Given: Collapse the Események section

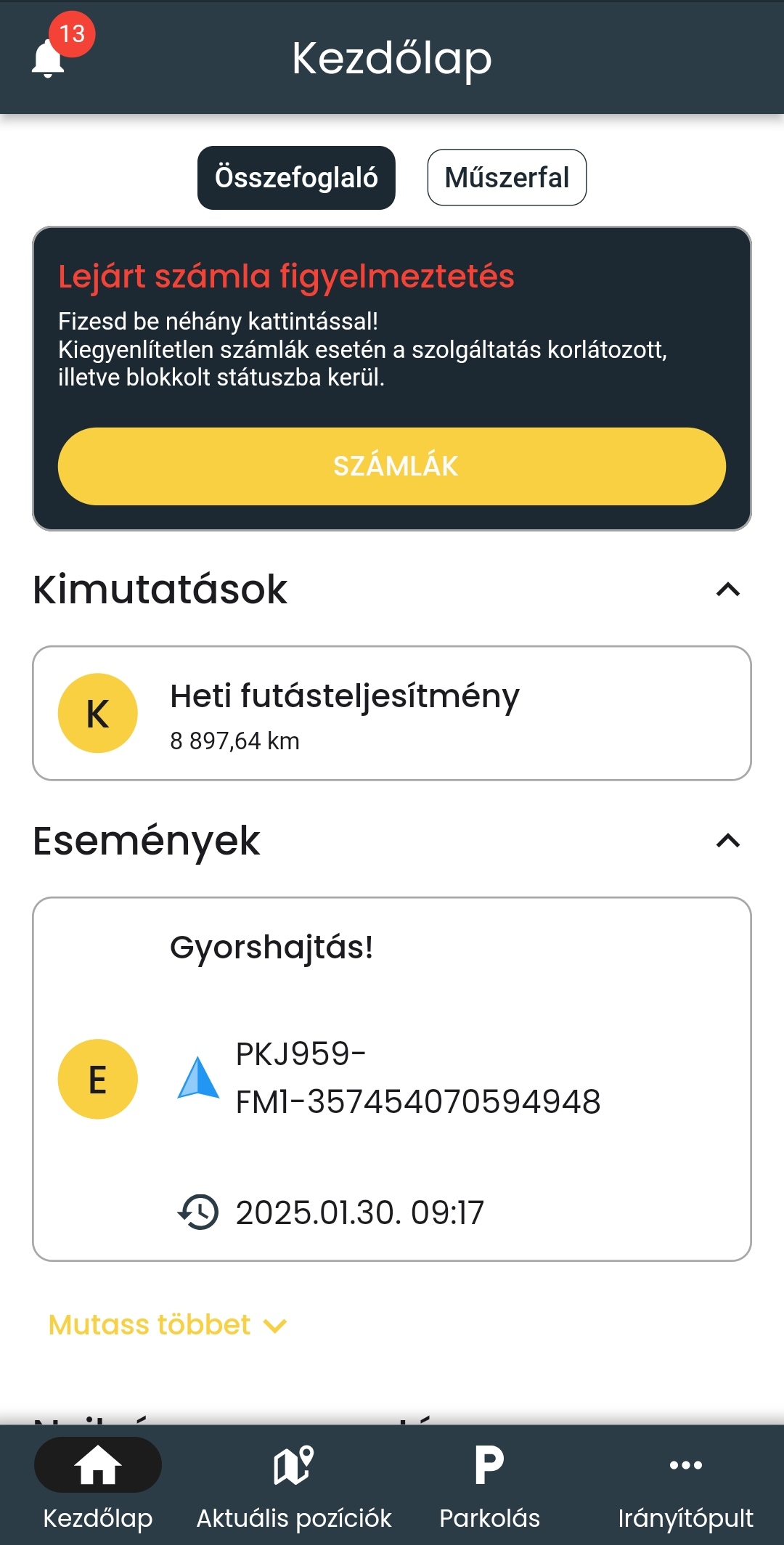Looking at the screenshot, I should [727, 841].
